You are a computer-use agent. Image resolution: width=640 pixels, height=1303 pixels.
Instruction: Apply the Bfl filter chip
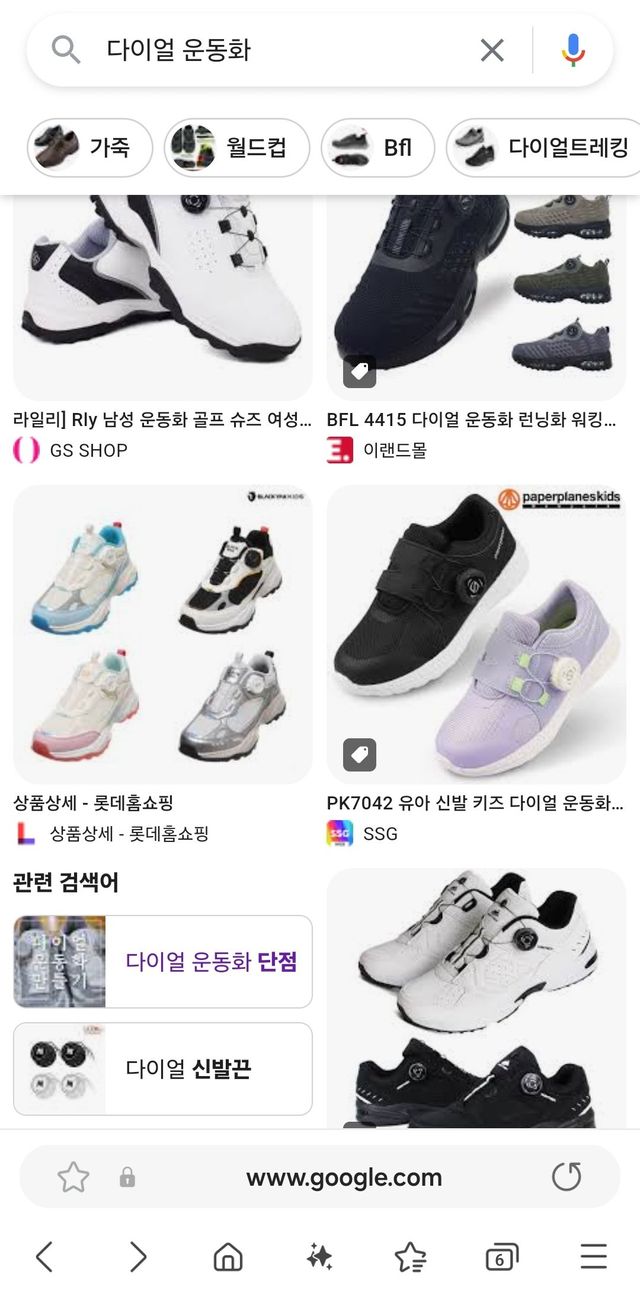pyautogui.click(x=377, y=148)
